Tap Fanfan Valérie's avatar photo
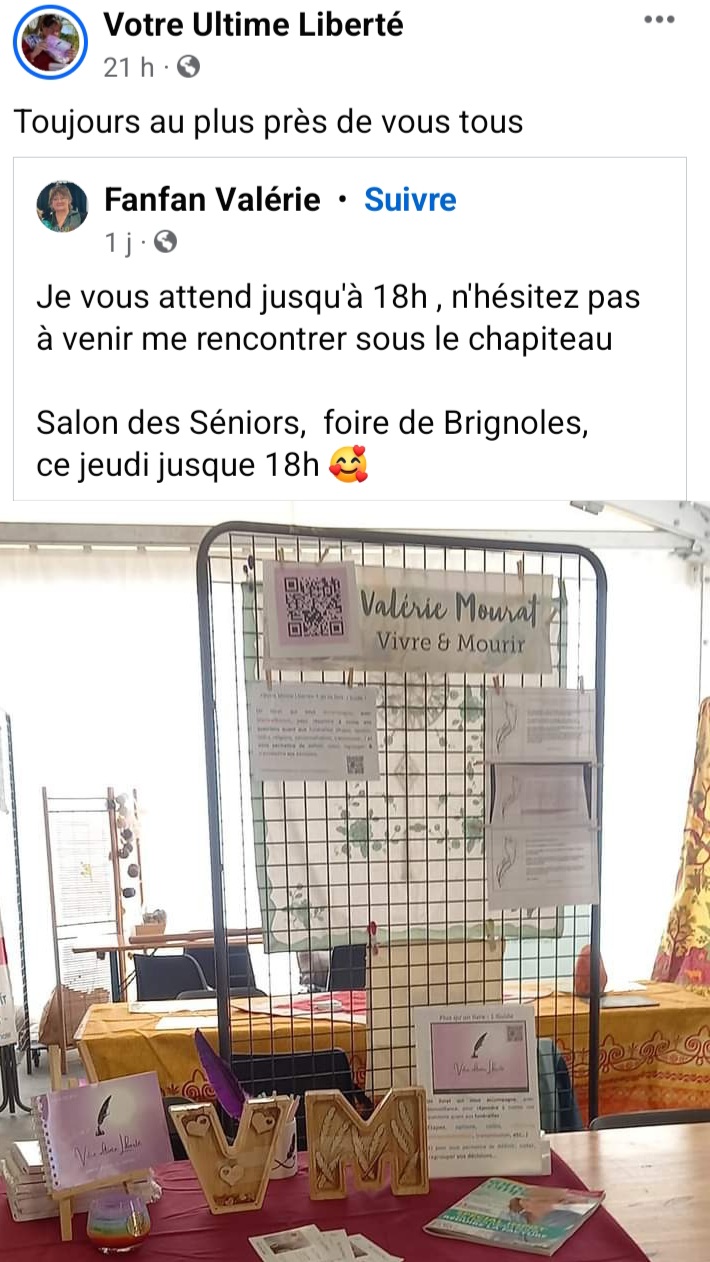The image size is (710, 1262). click(62, 208)
